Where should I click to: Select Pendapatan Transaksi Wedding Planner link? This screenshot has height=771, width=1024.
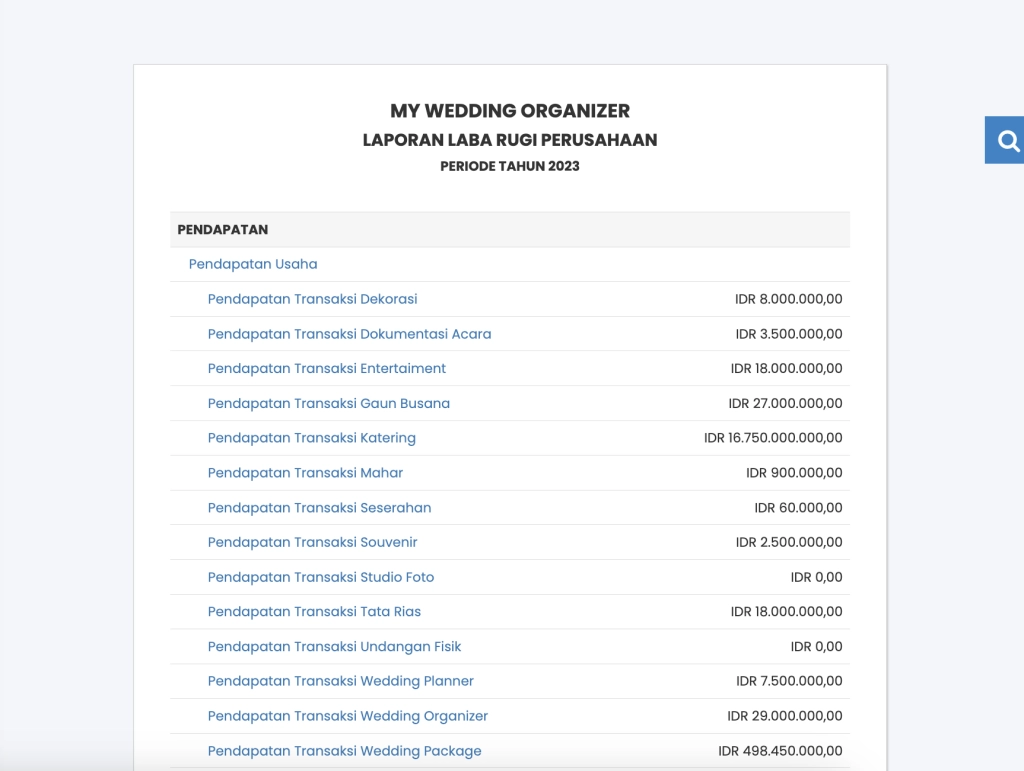(340, 681)
